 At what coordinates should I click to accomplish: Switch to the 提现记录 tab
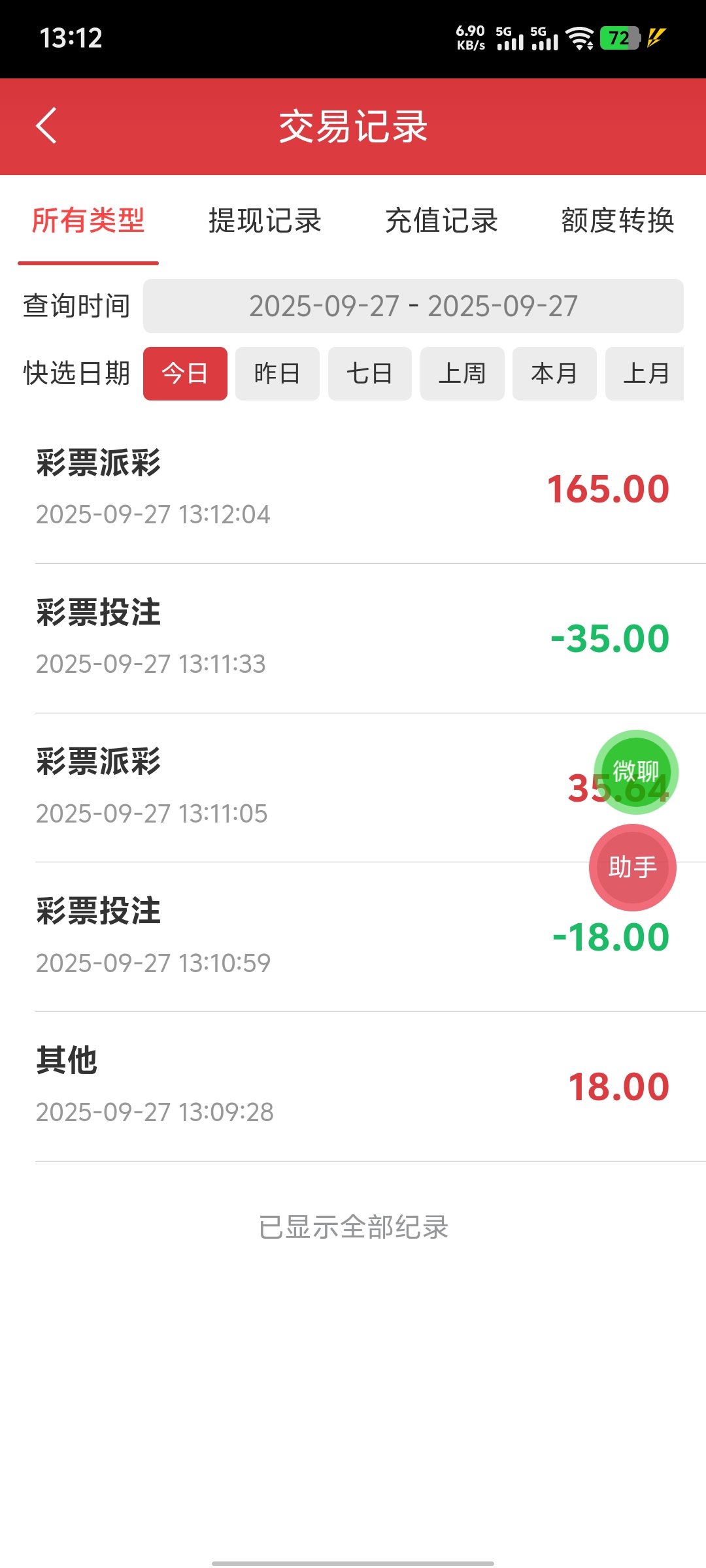(265, 221)
